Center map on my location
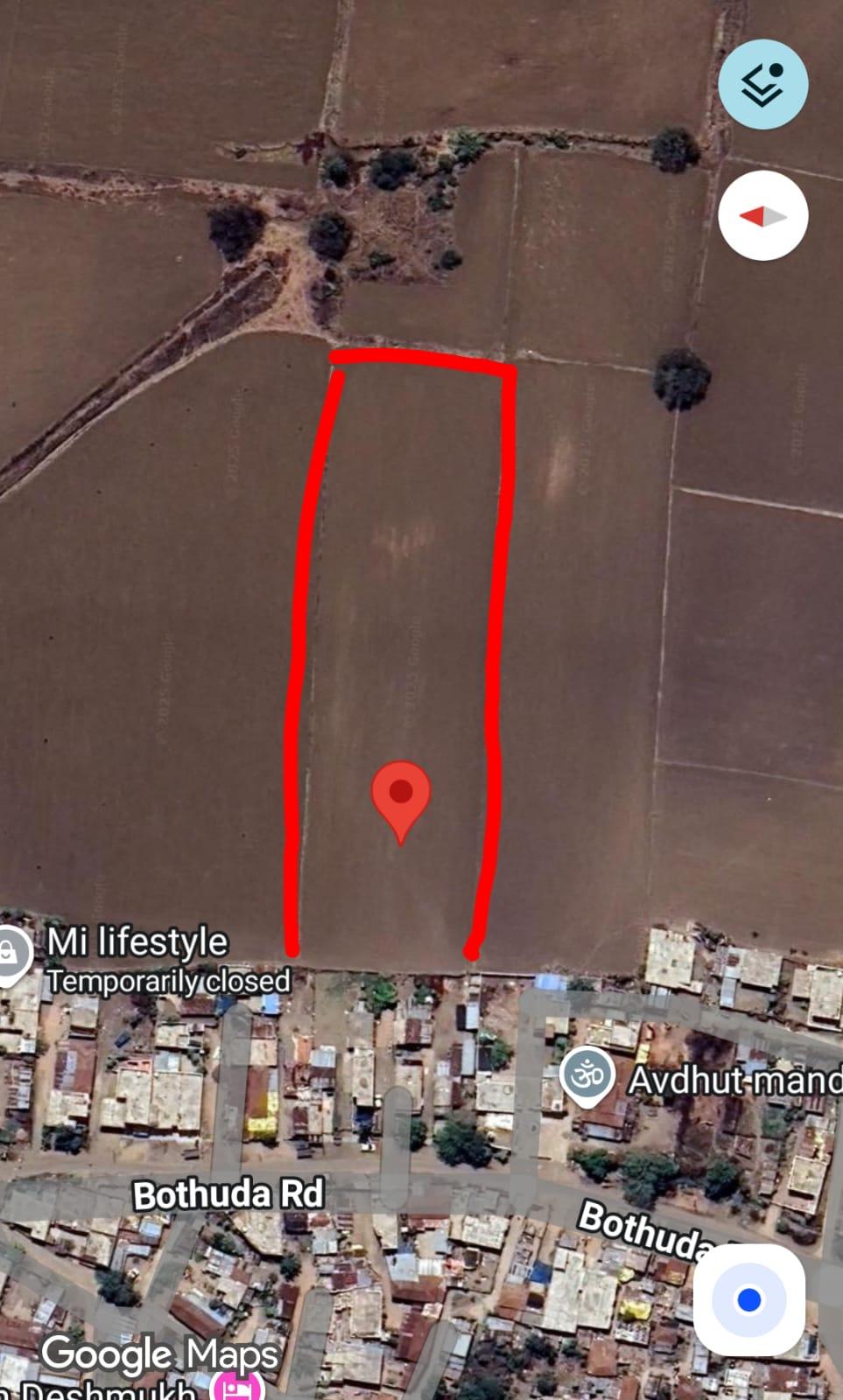Screen dimensions: 843x1400 pos(748,1299)
